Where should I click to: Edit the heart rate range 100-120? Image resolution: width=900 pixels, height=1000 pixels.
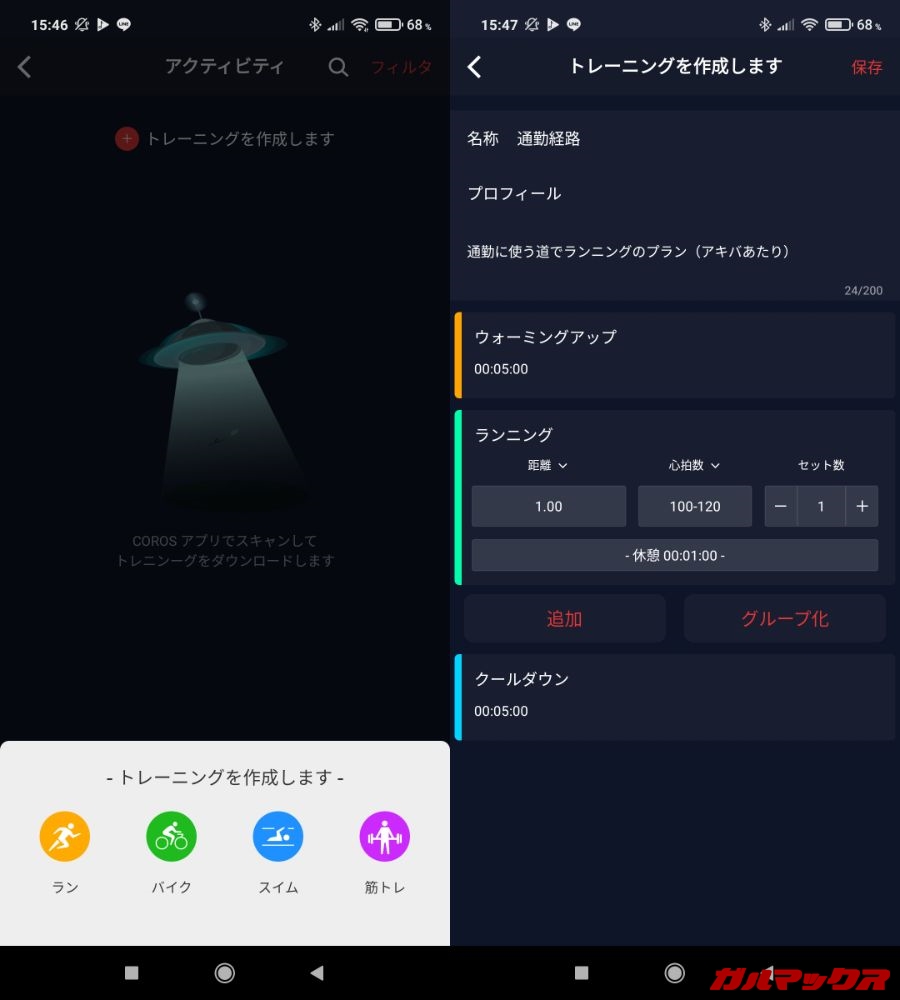click(695, 506)
